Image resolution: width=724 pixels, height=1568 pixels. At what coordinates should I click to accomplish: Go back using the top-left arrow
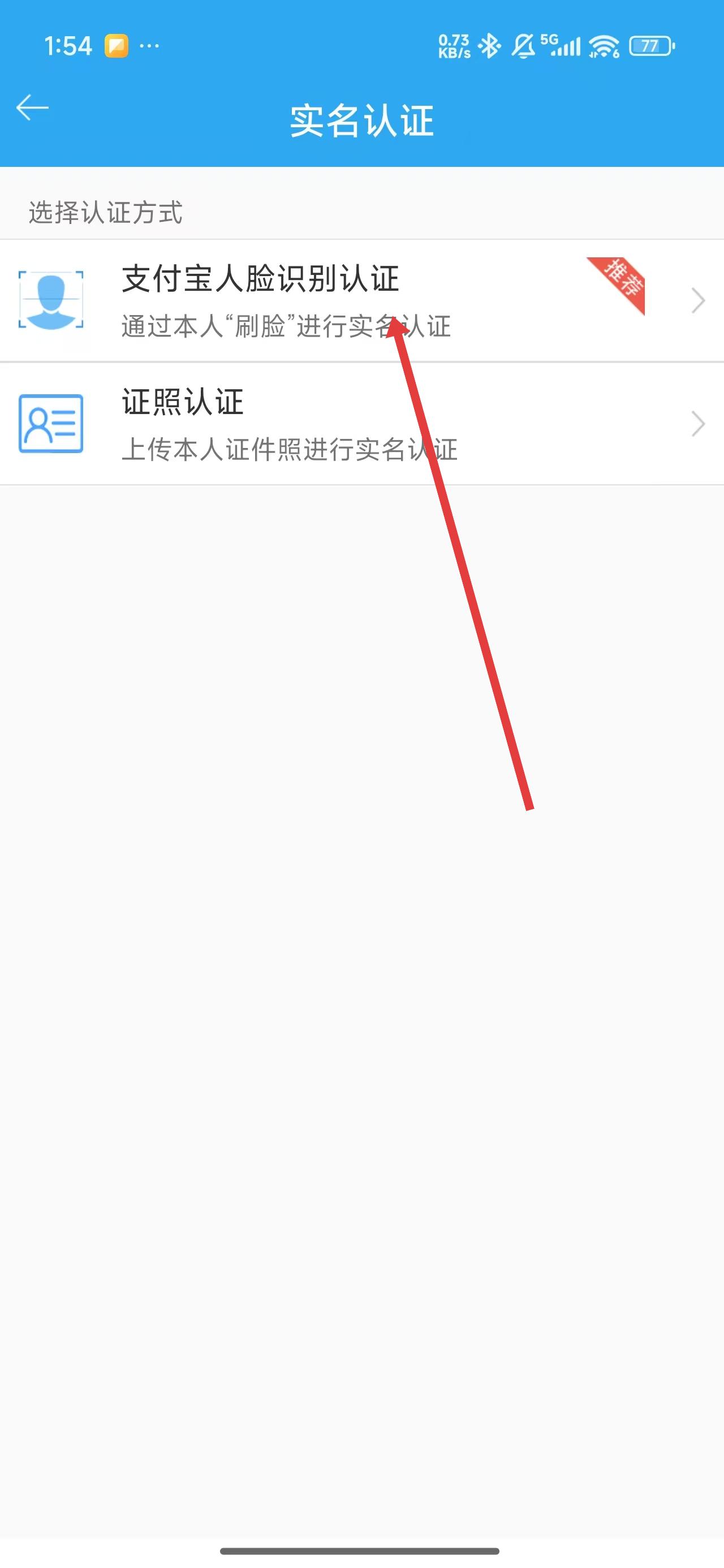(32, 109)
